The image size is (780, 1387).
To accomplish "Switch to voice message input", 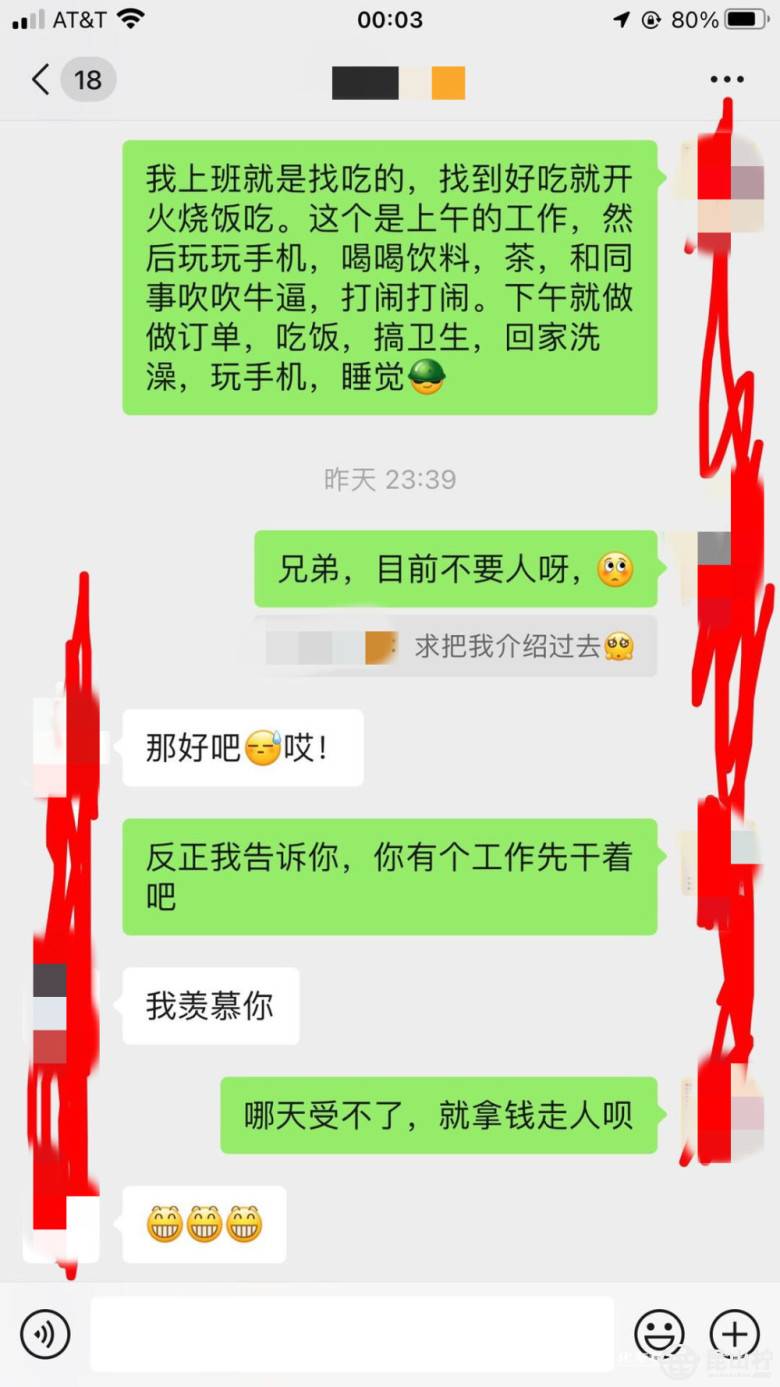I will tap(45, 1334).
